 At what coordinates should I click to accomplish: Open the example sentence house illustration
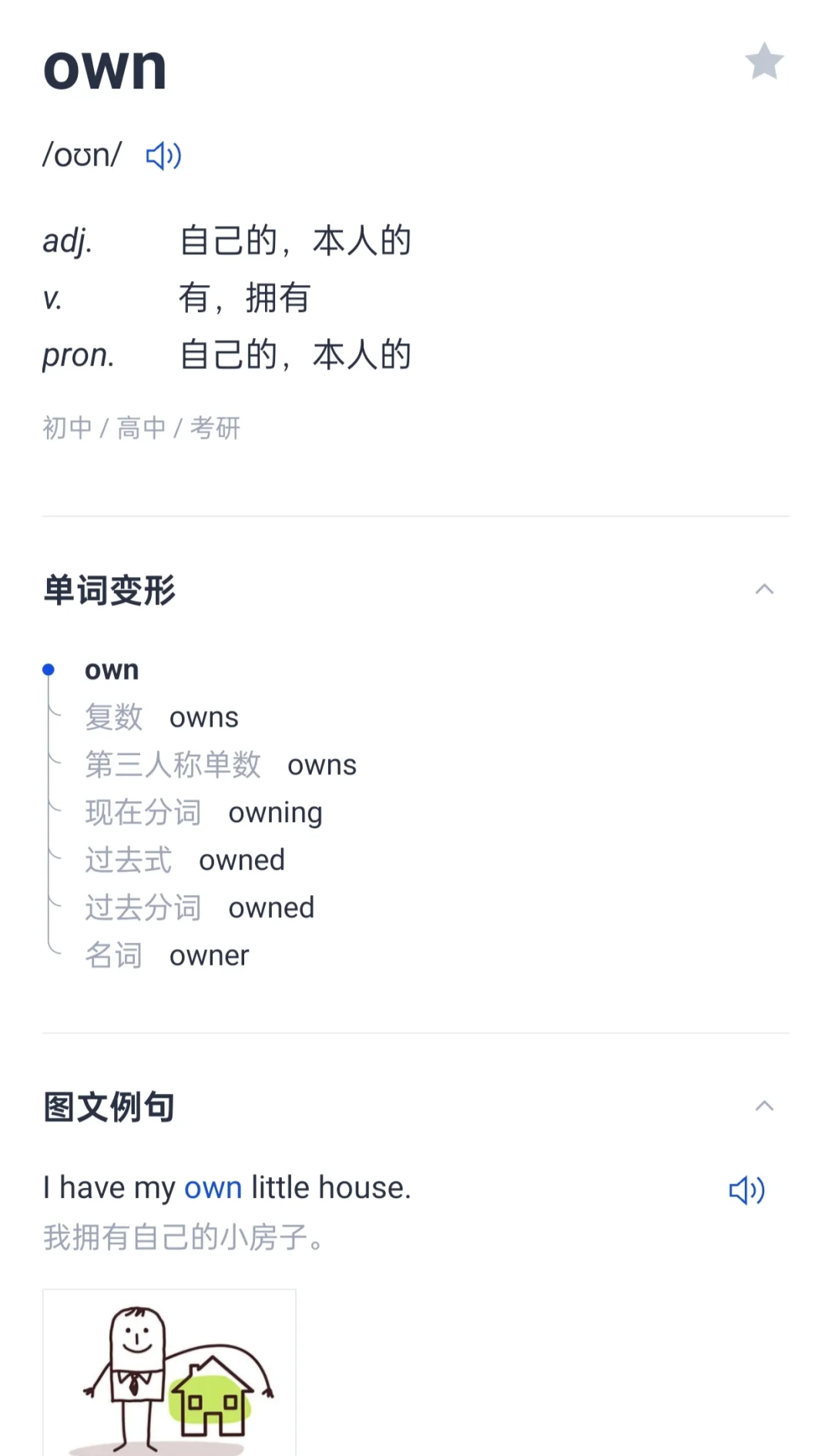click(x=169, y=1371)
